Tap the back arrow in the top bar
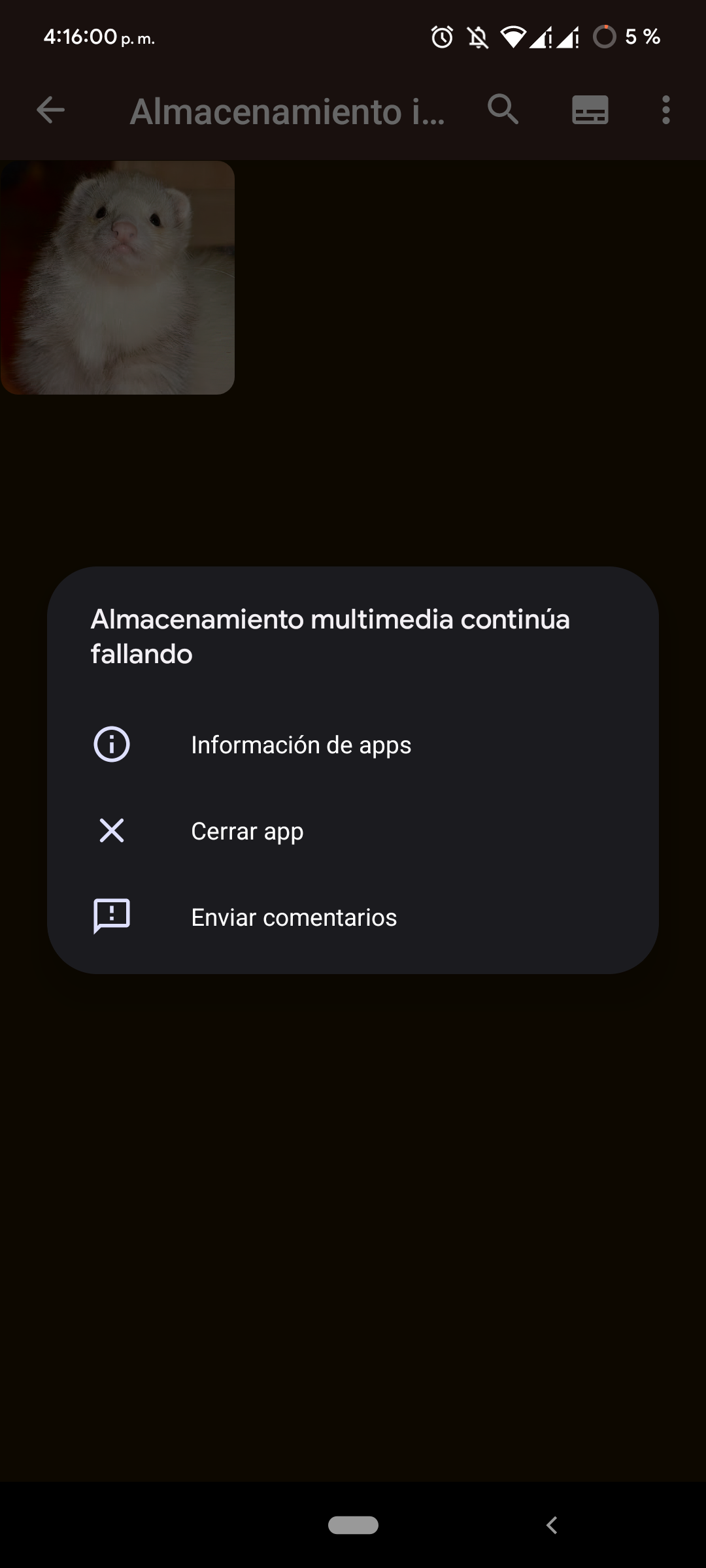 [x=49, y=111]
